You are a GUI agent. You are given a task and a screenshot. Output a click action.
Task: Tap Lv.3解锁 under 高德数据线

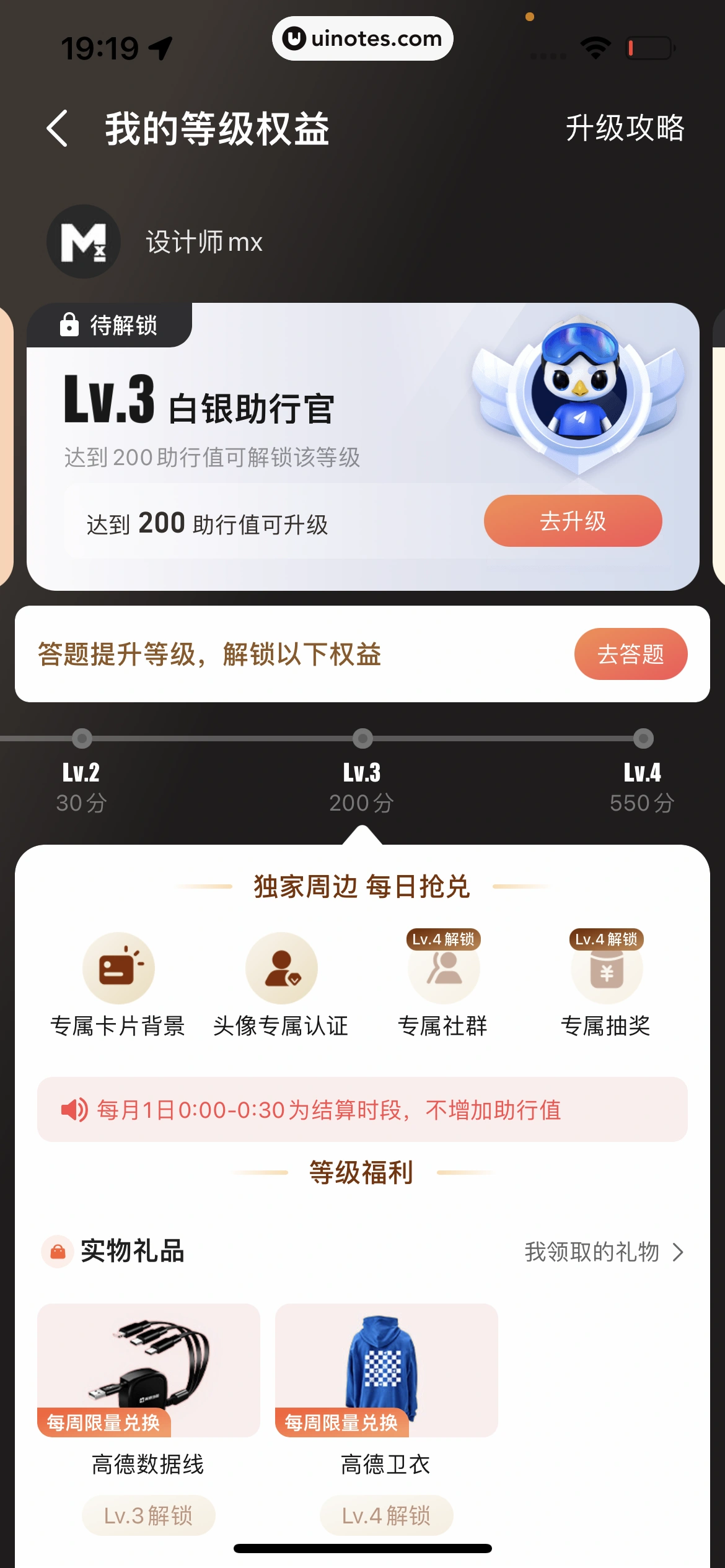click(x=149, y=1515)
